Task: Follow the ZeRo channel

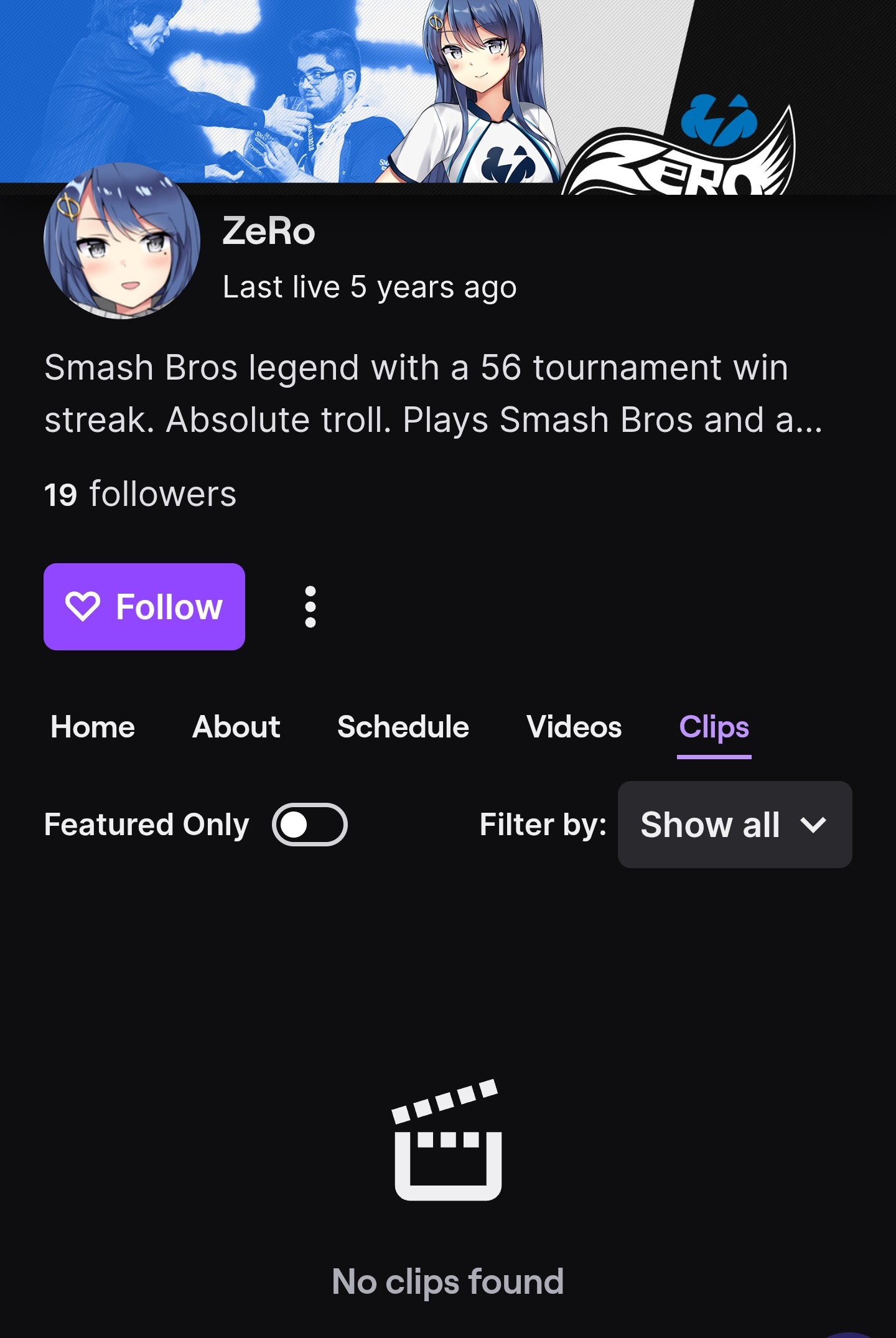Action: [x=144, y=607]
